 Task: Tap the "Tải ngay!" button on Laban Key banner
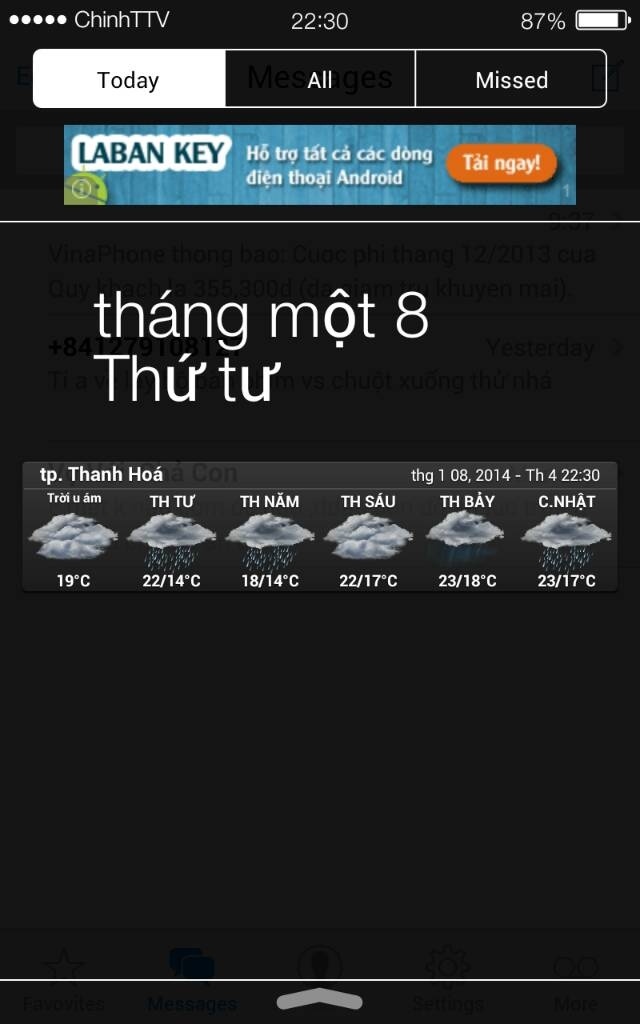[x=501, y=162]
